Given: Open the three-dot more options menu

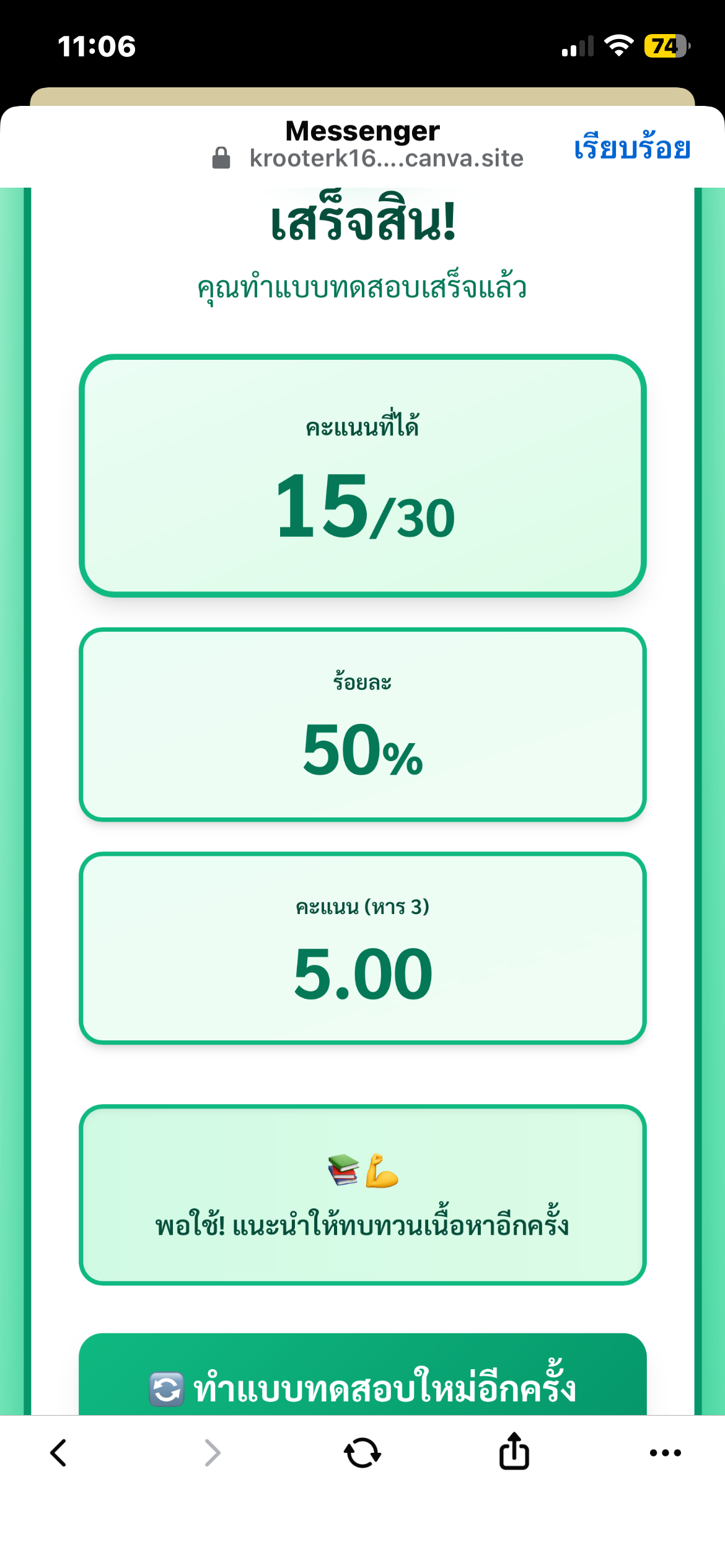Looking at the screenshot, I should pyautogui.click(x=665, y=1452).
